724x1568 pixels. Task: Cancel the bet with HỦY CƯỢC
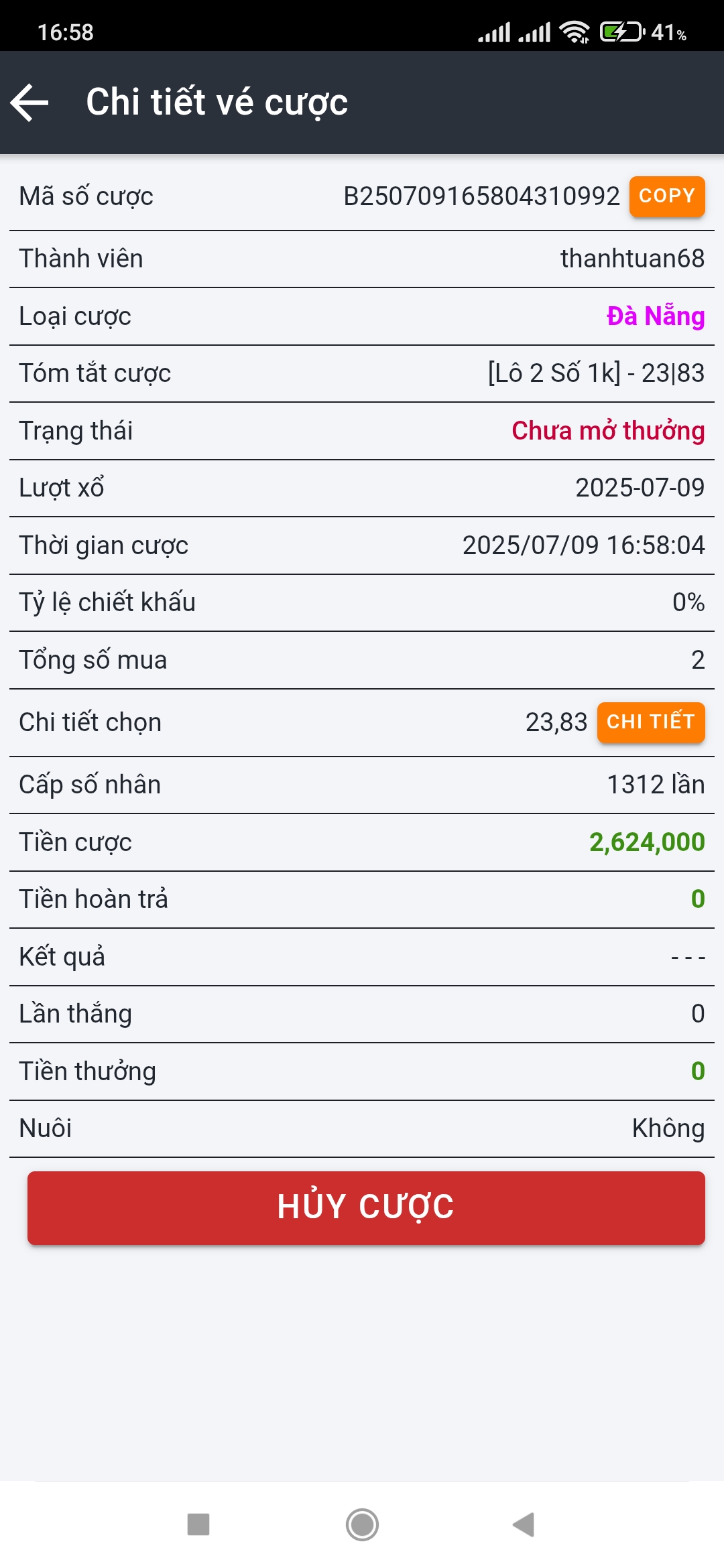(366, 1207)
